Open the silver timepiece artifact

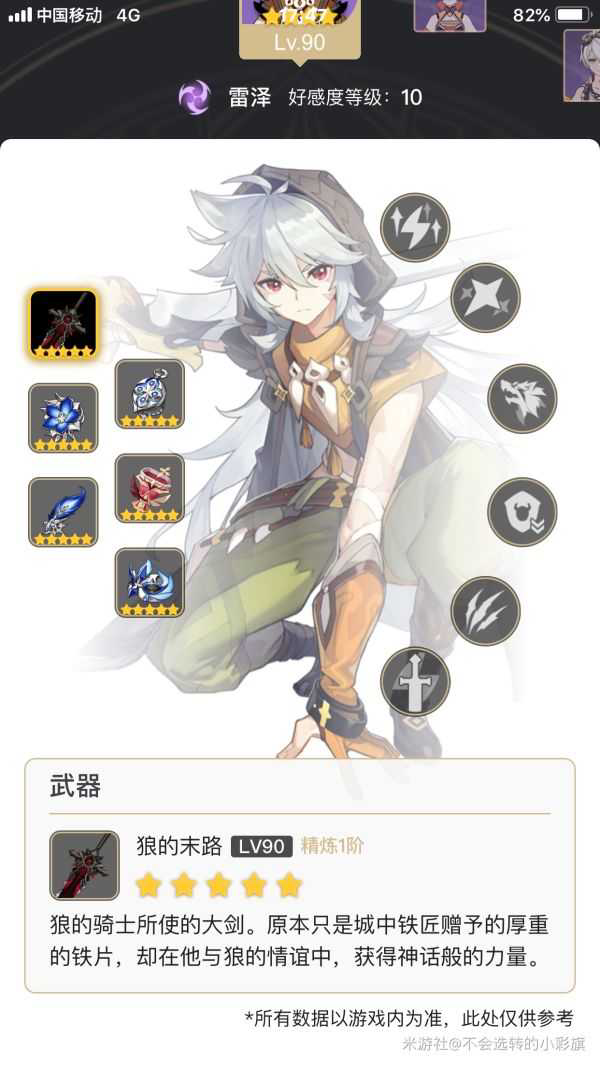149,394
